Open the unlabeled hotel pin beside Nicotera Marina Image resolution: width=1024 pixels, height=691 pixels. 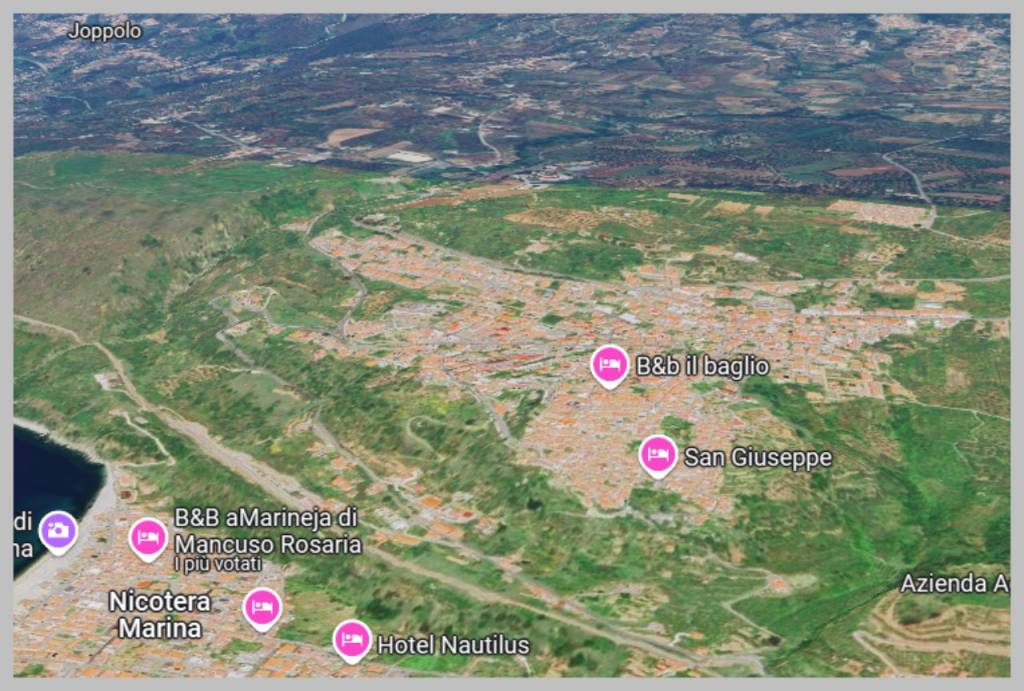coord(262,607)
